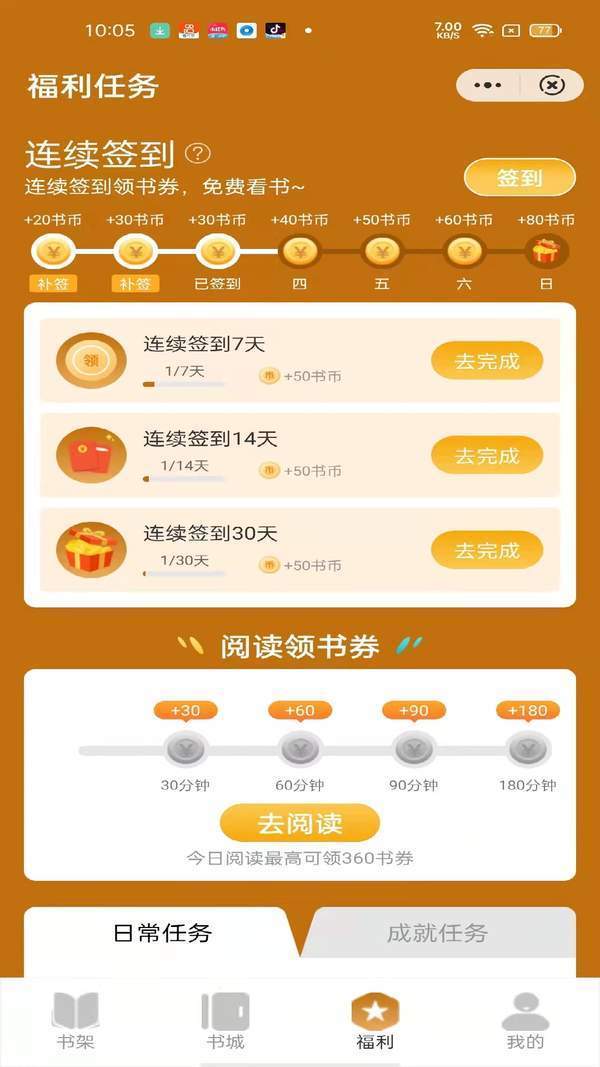Tap 补签 under the +20书币 coin
This screenshot has height=1067, width=600.
tap(53, 283)
